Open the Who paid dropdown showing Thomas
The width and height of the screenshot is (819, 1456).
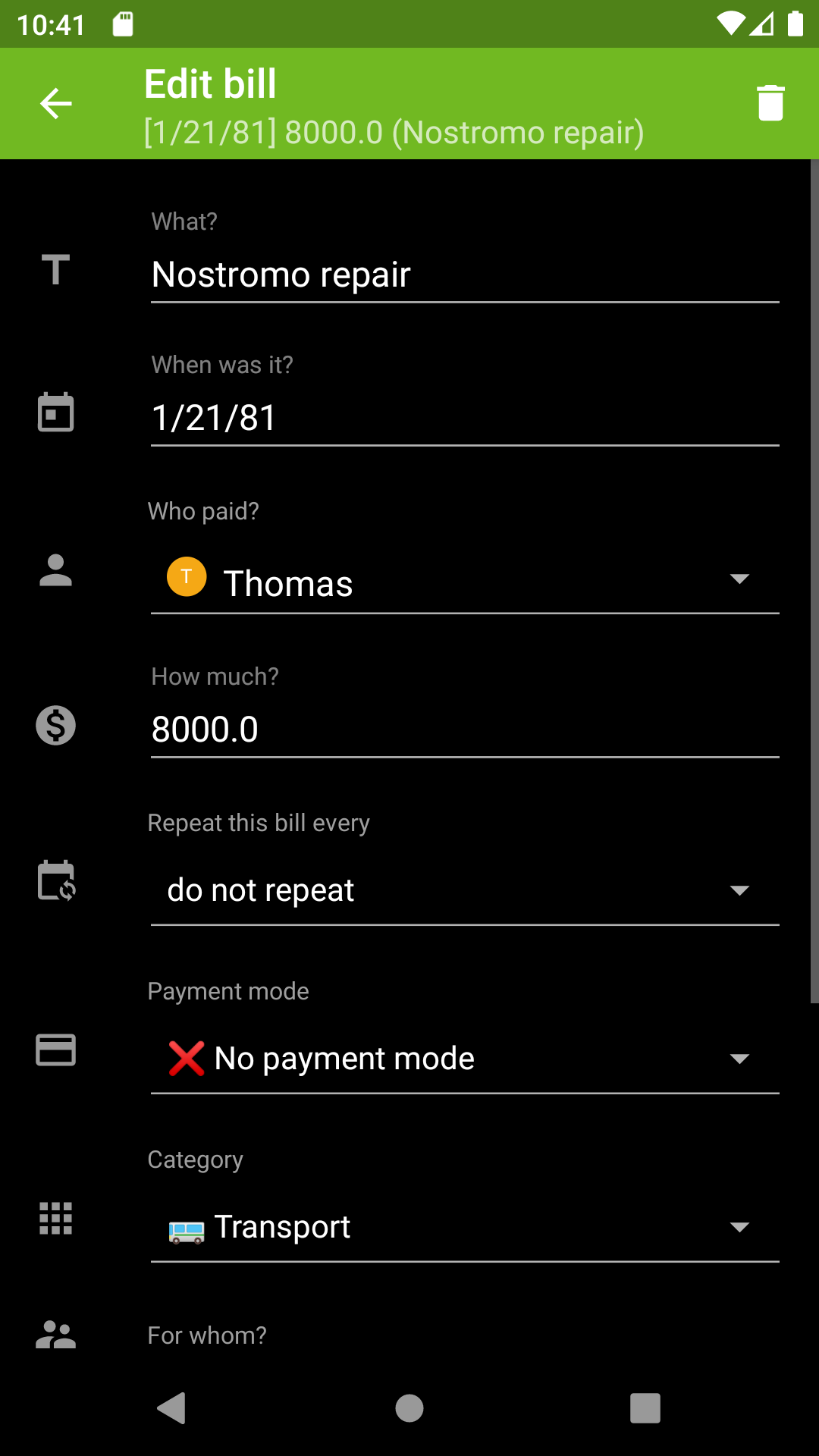(464, 582)
